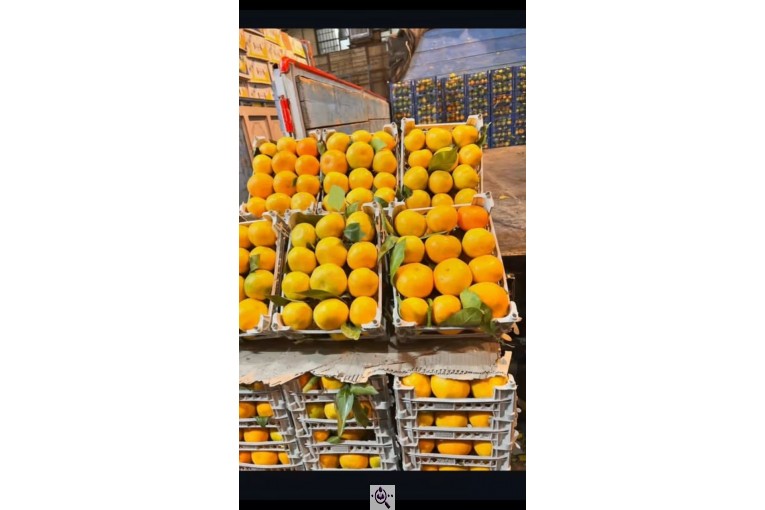
Task: Open the visual search lens icon
Action: (x=382, y=497)
